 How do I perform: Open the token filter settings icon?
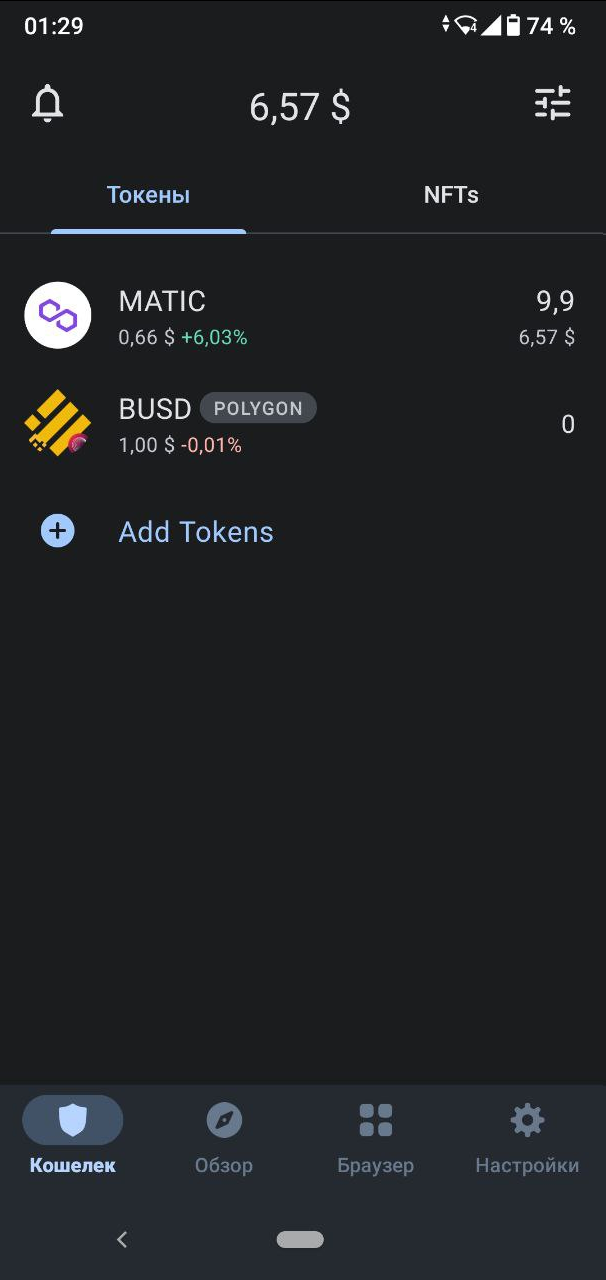(x=552, y=103)
